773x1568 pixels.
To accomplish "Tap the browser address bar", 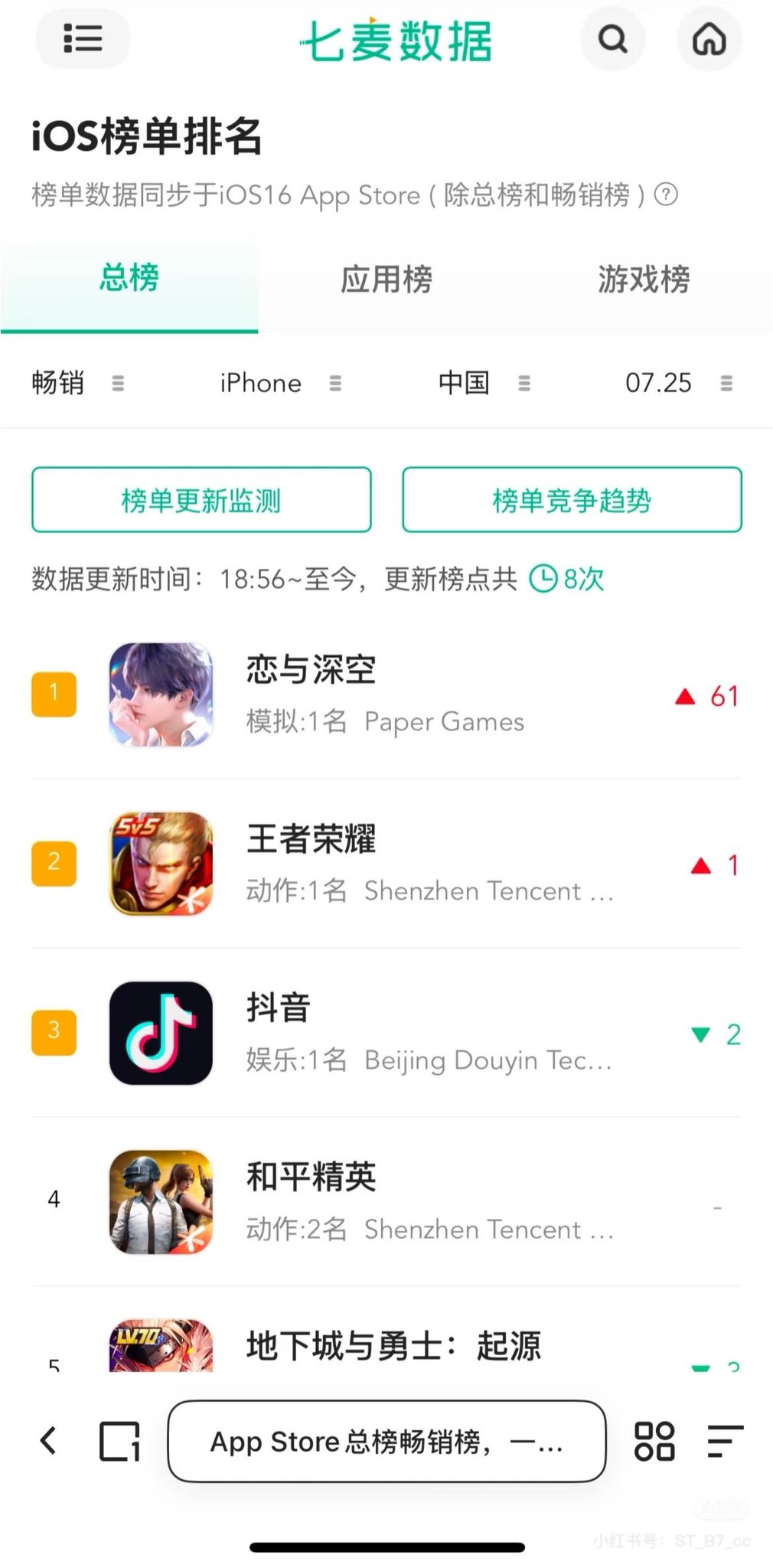I will [x=386, y=1442].
